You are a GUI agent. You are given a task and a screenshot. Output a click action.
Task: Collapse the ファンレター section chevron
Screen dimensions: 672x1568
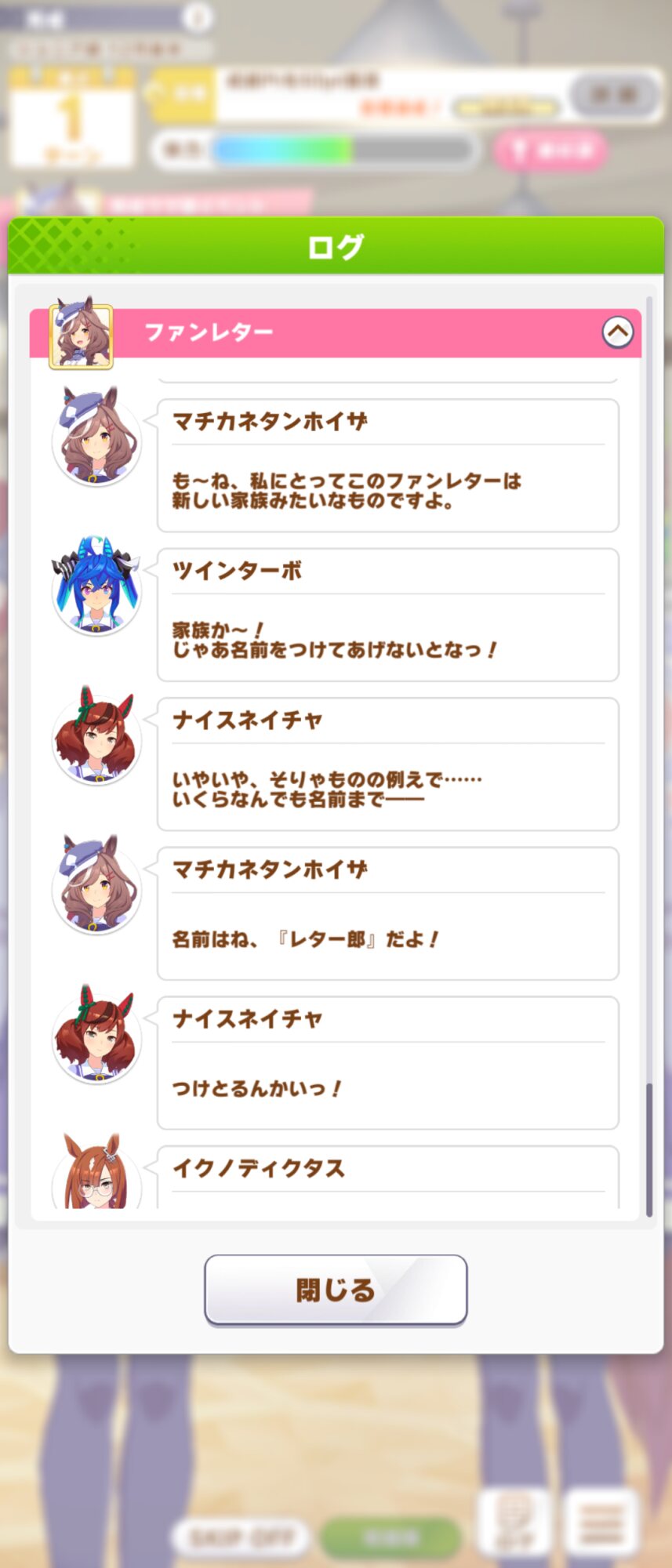[x=617, y=332]
